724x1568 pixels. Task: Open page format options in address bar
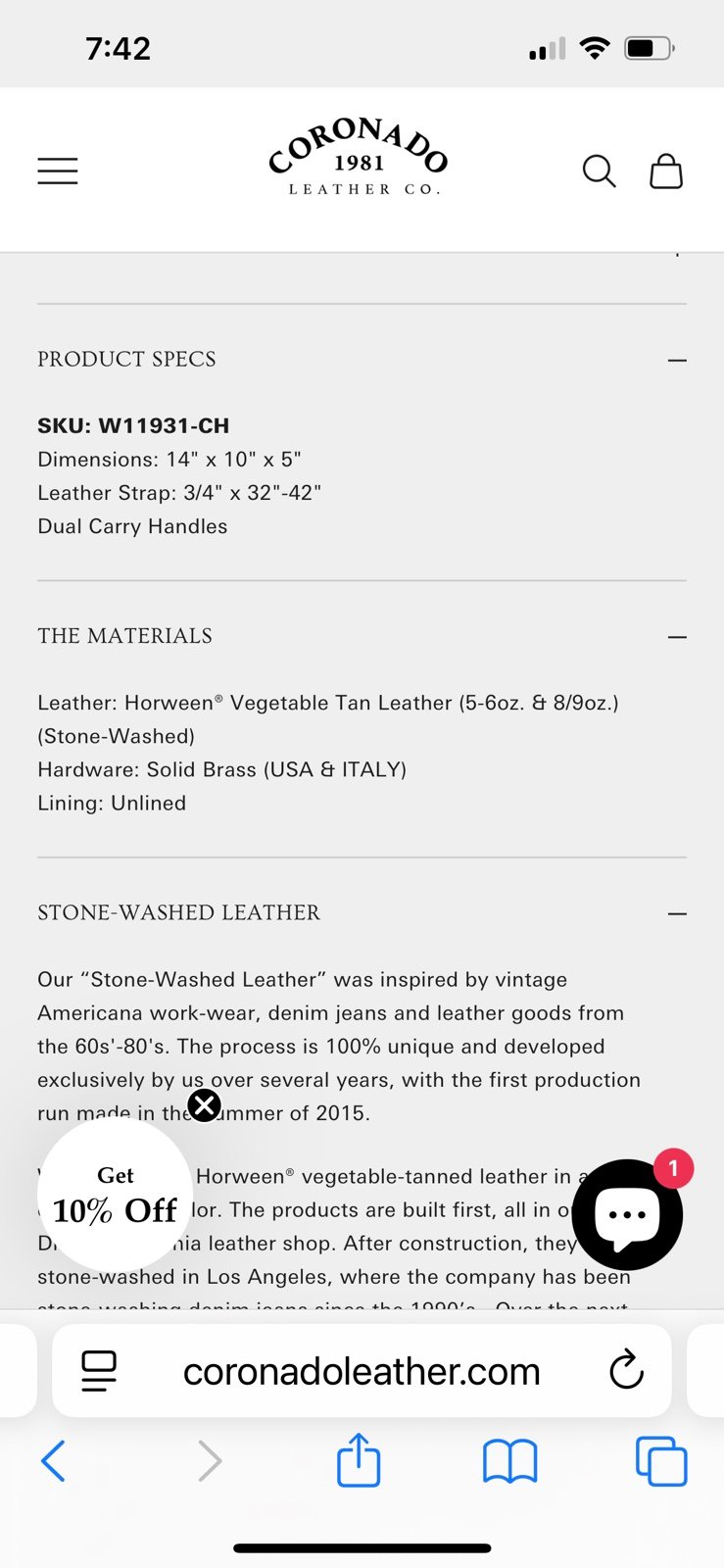point(99,1371)
